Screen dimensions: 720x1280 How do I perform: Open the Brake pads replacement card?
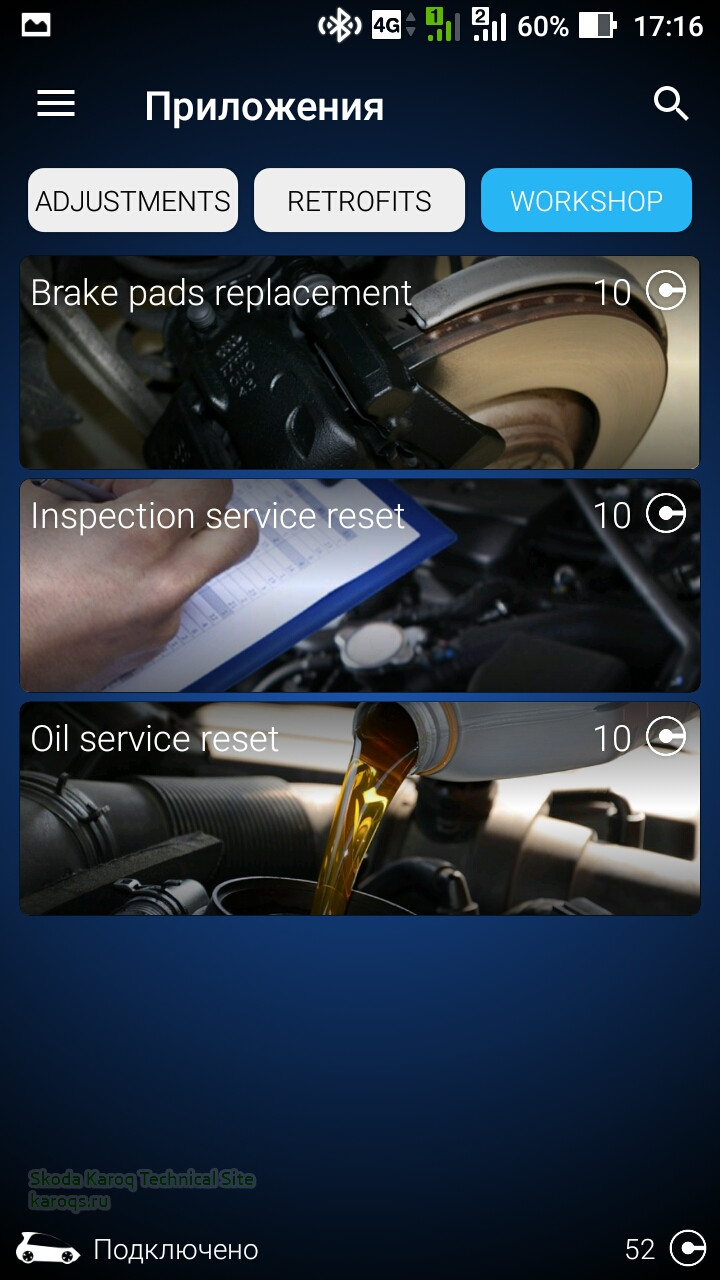click(x=359, y=363)
